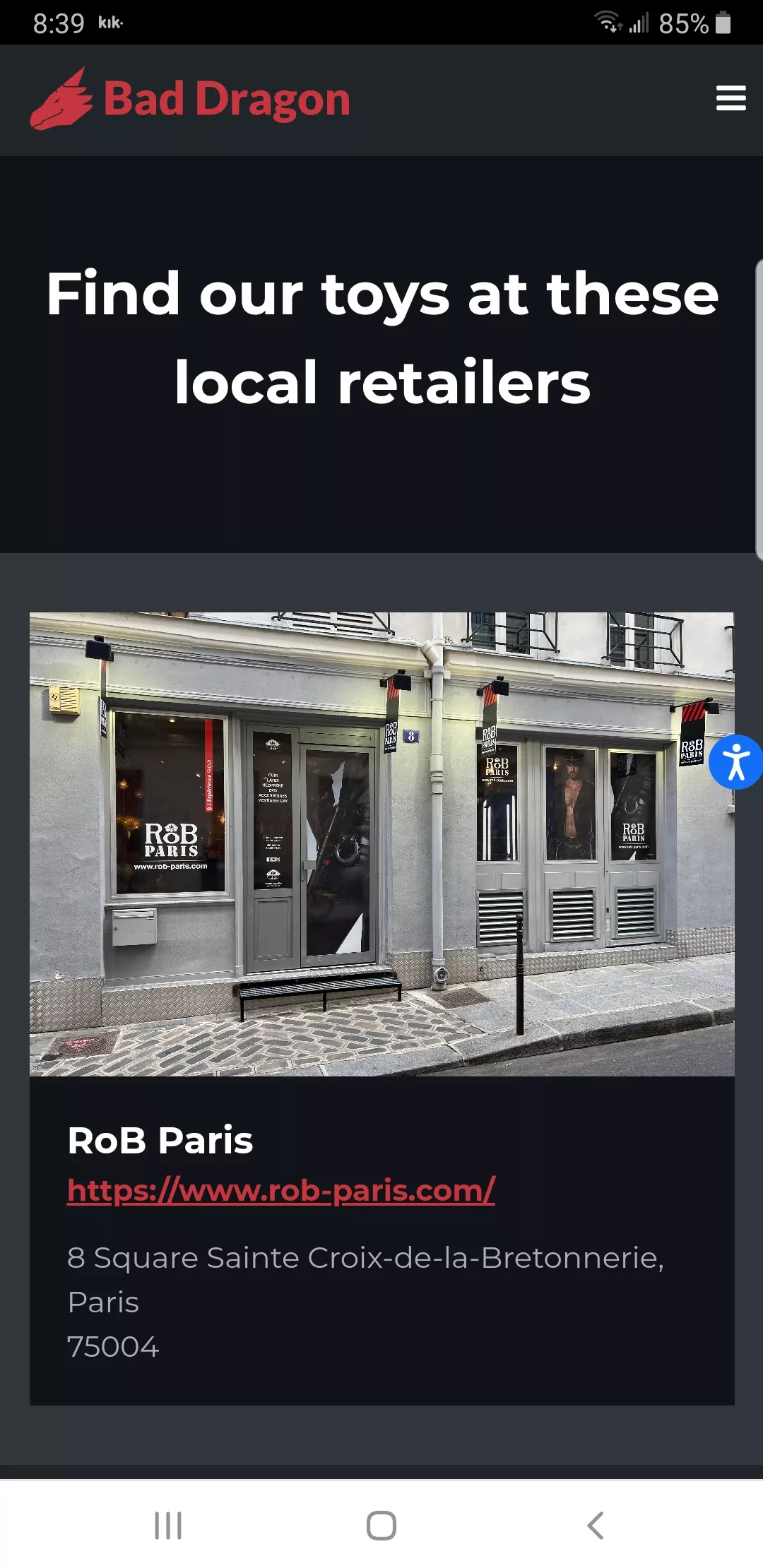Screen dimensions: 763x1568
Task: Open the accessibility options button
Action: coord(735,762)
